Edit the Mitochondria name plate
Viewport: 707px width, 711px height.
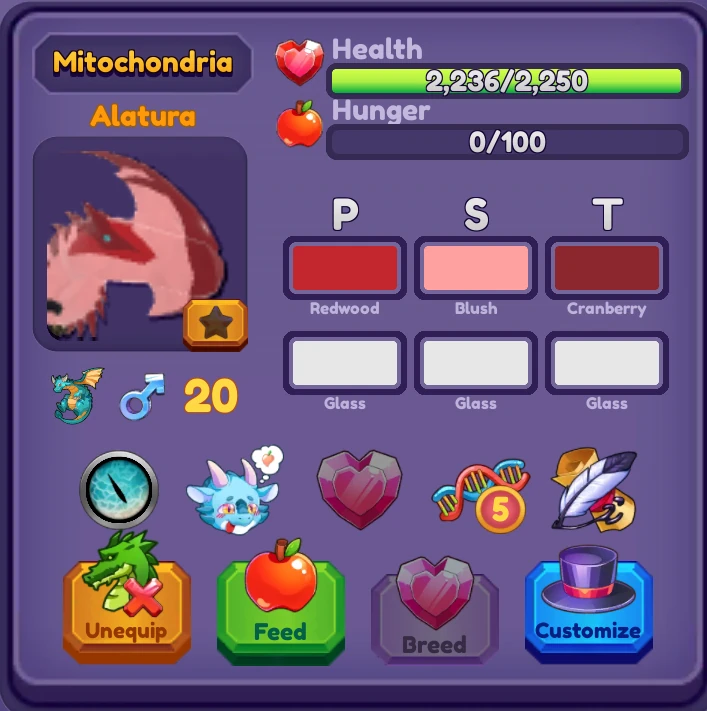(x=142, y=63)
